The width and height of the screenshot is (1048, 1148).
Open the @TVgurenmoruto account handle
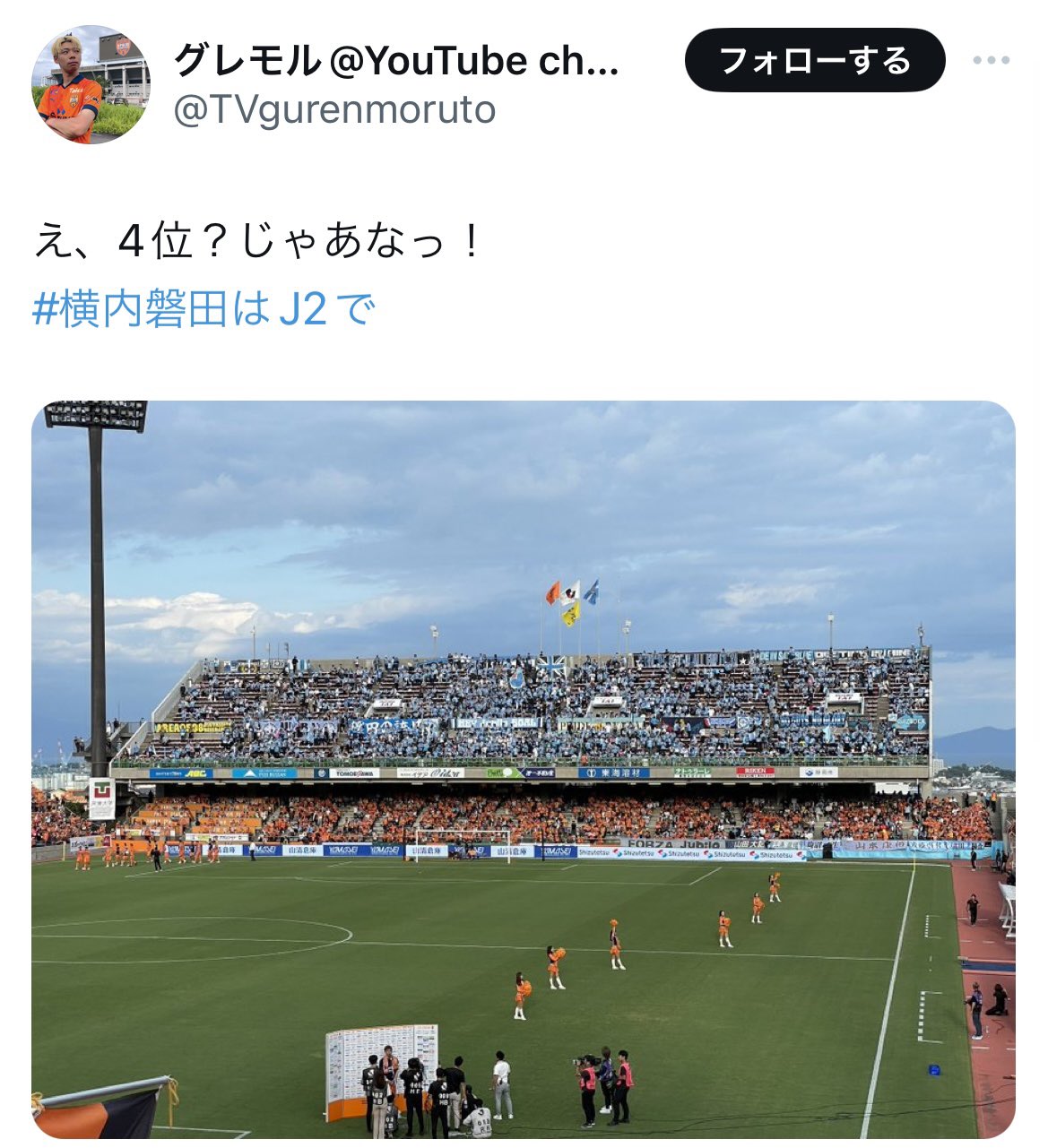(x=333, y=110)
